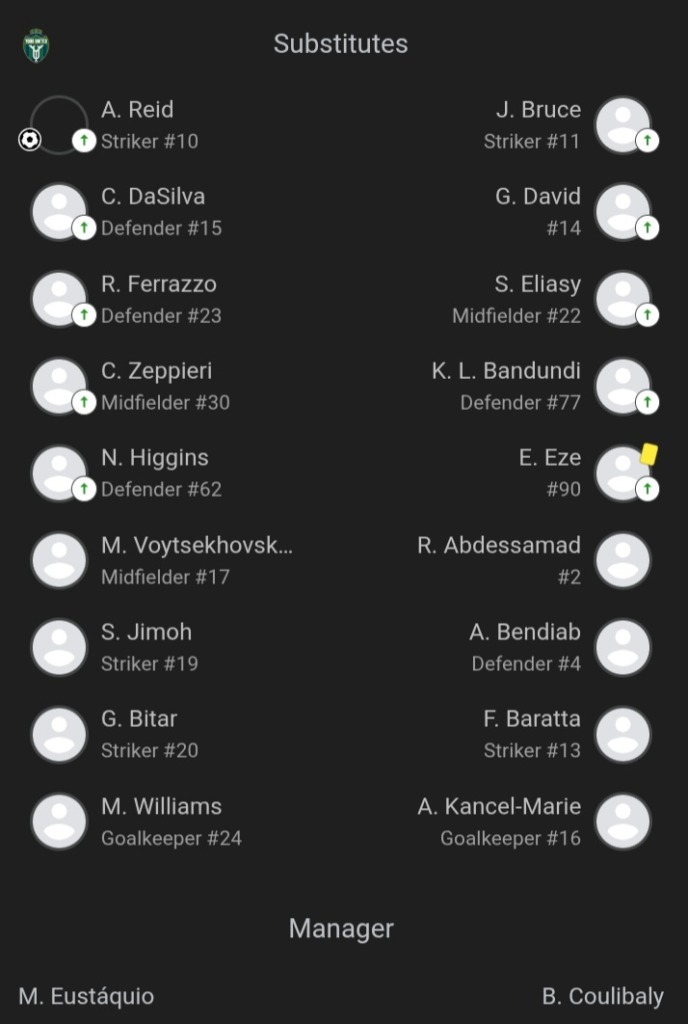
Task: Open N. Higgins's player profile
Action: (x=155, y=458)
